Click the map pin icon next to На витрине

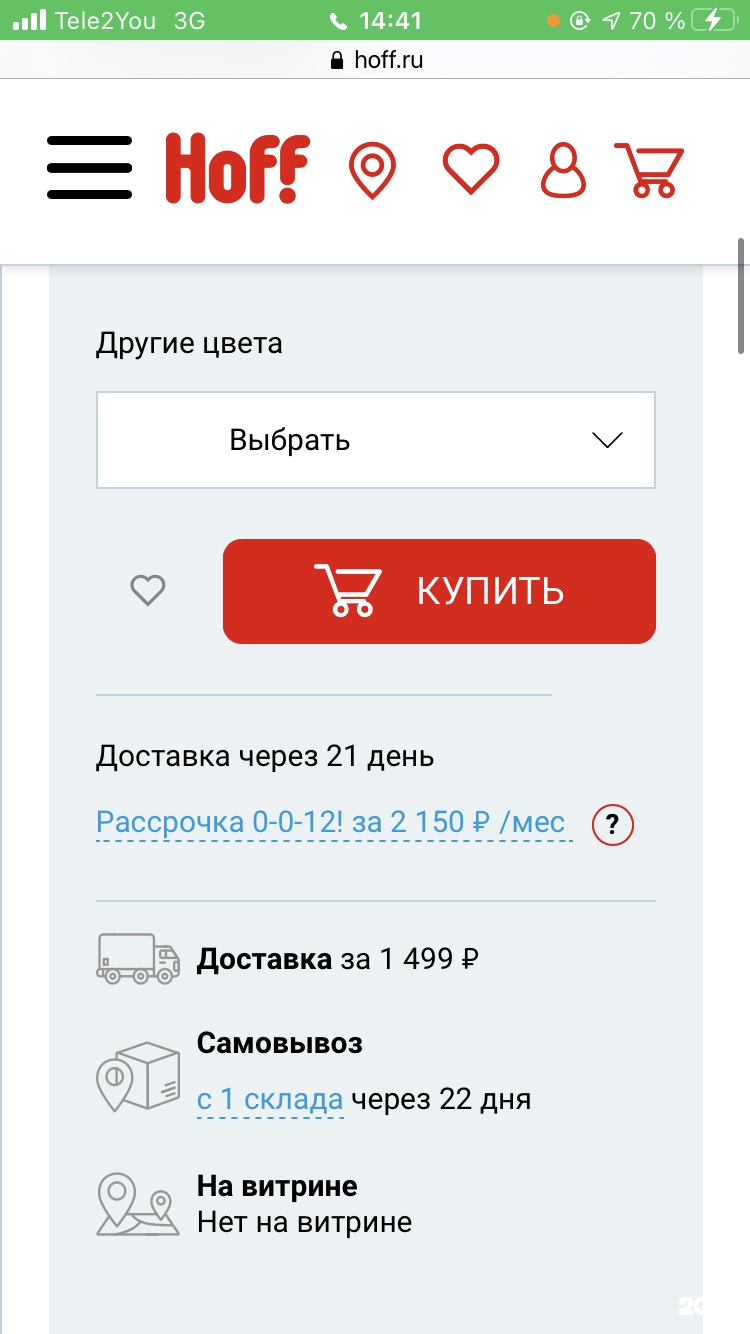click(x=137, y=1203)
